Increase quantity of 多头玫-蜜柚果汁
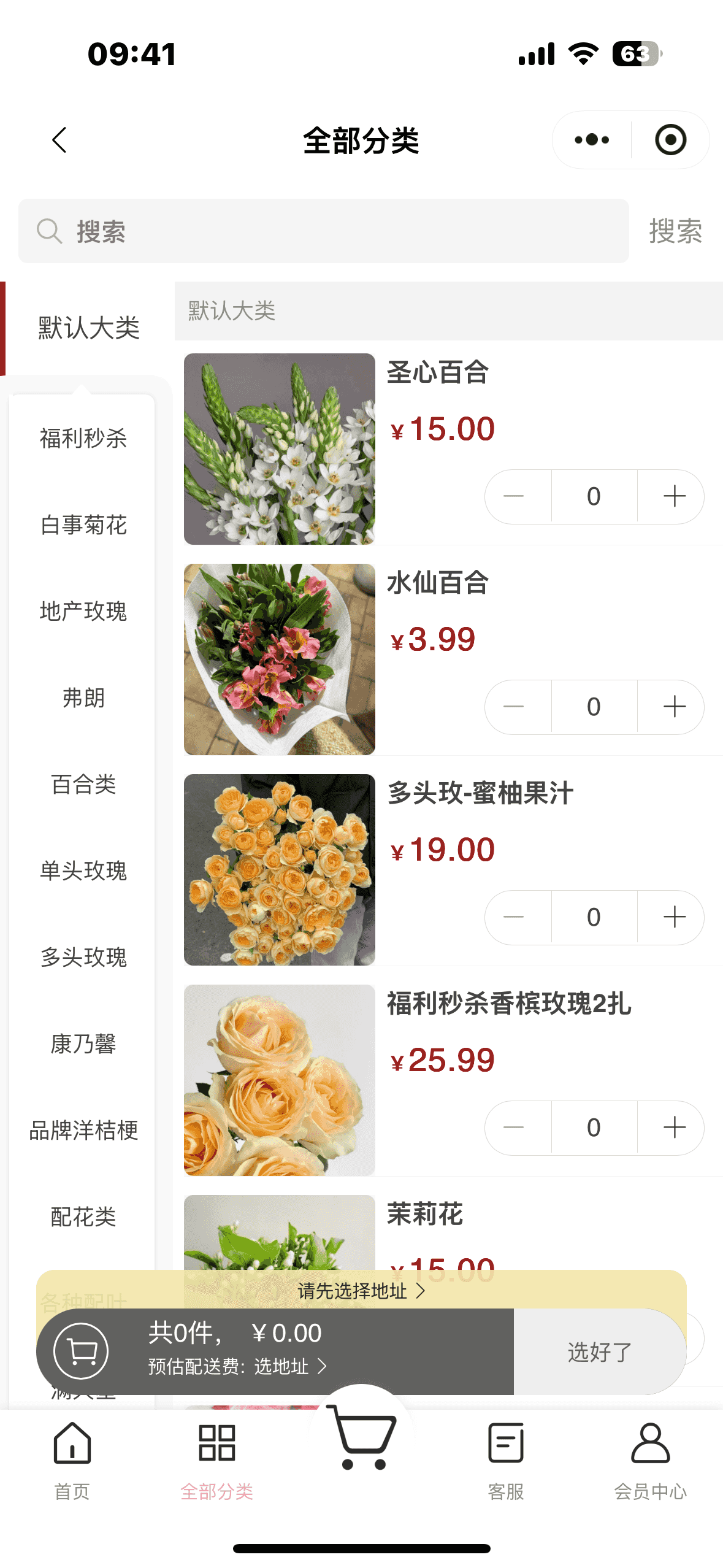 674,917
